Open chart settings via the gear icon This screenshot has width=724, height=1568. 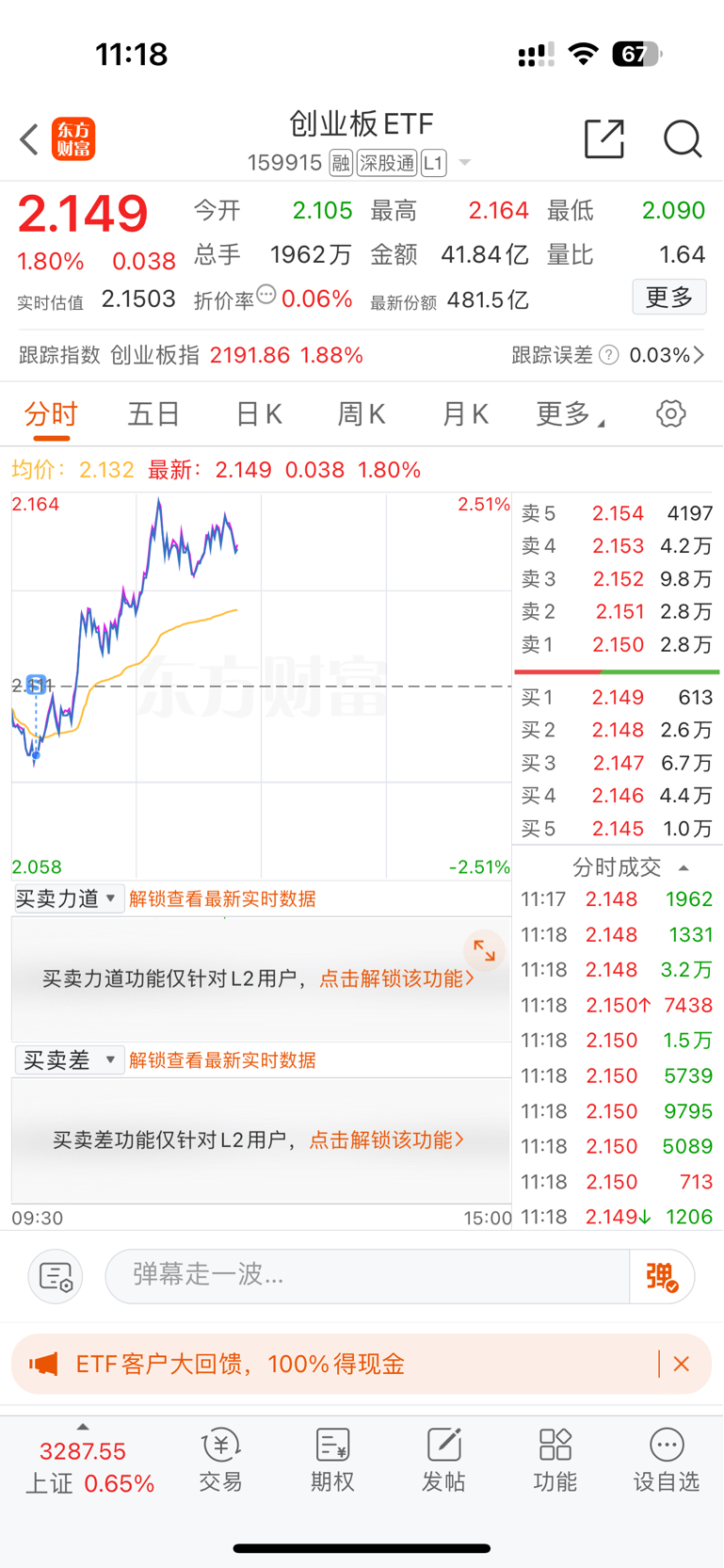(669, 413)
